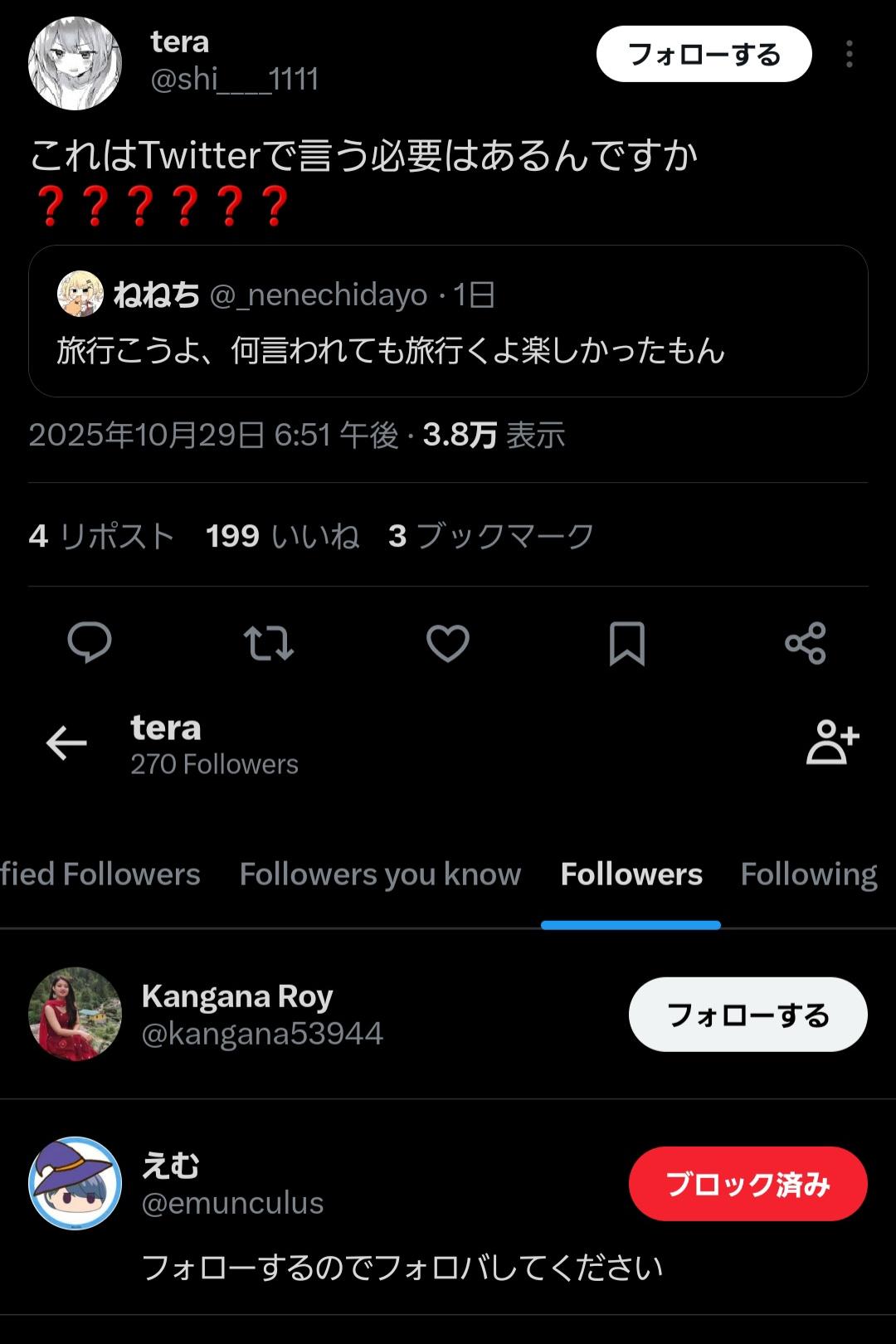Switch to the Followers you know tab
Viewport: 896px width, 1344px height.
[380, 874]
